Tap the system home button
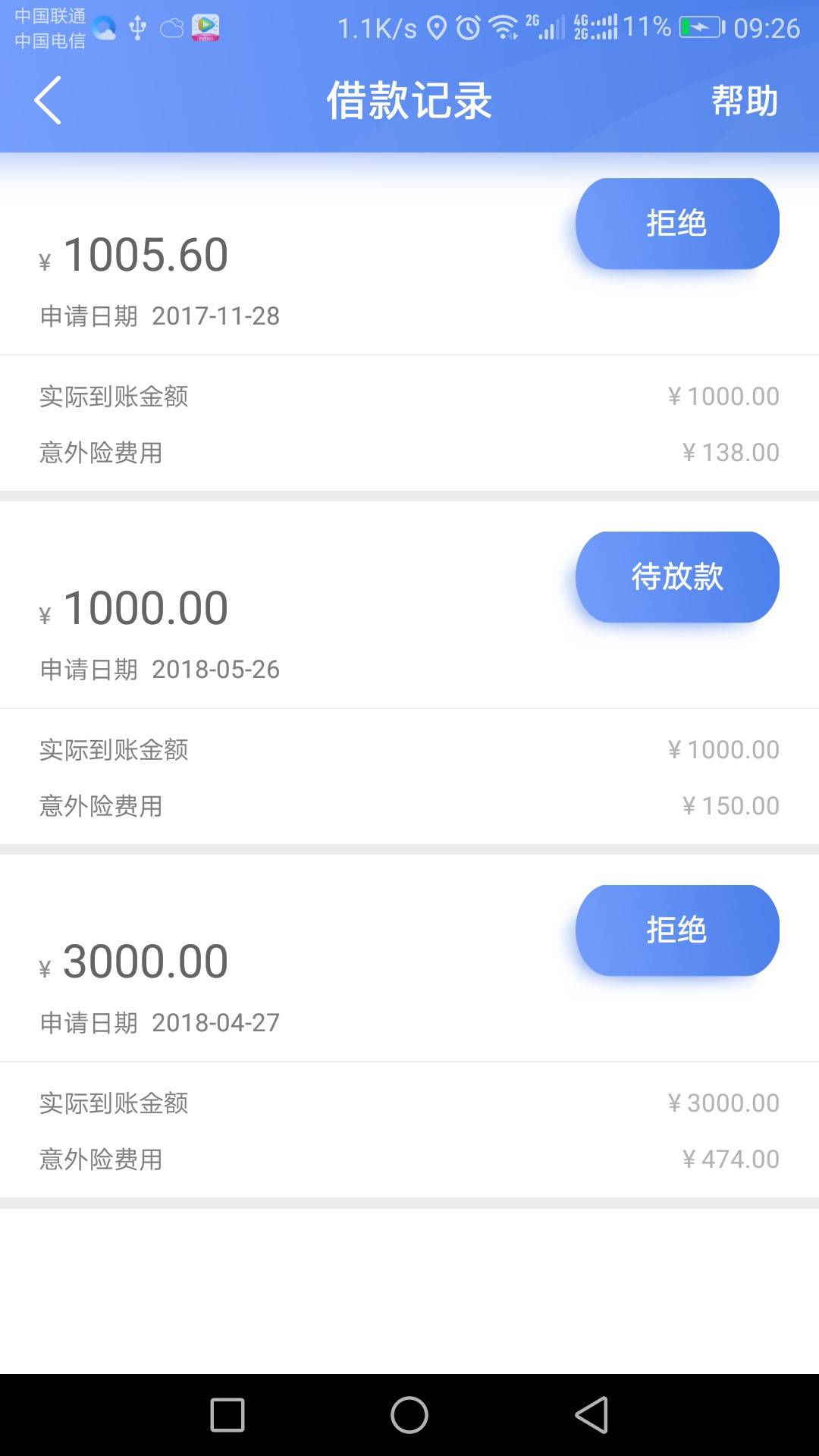The image size is (819, 1456). tap(409, 1415)
